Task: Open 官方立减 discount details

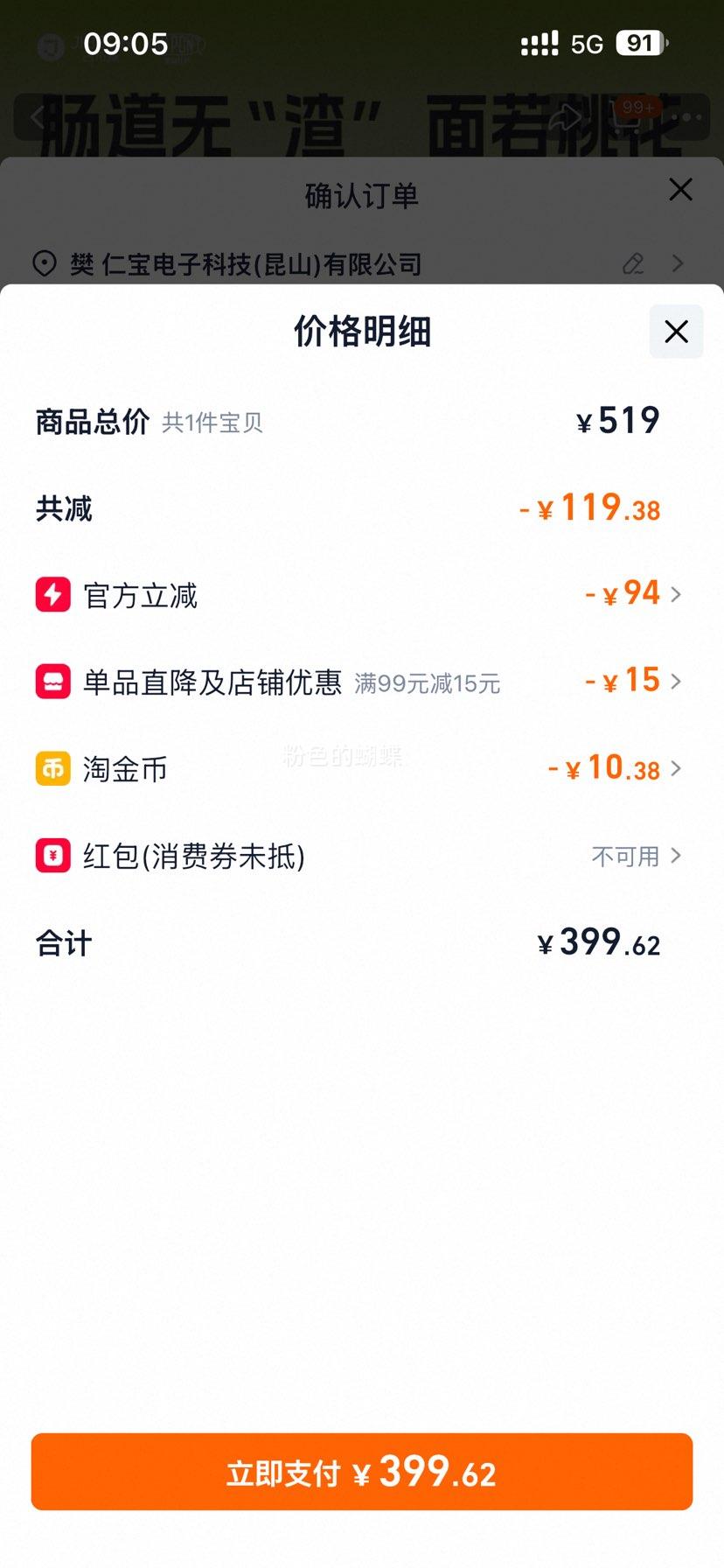Action: click(x=359, y=595)
